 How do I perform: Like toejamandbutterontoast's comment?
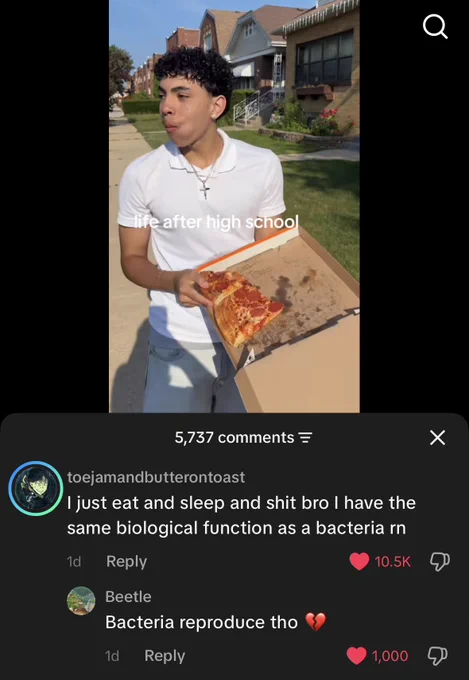pos(359,562)
